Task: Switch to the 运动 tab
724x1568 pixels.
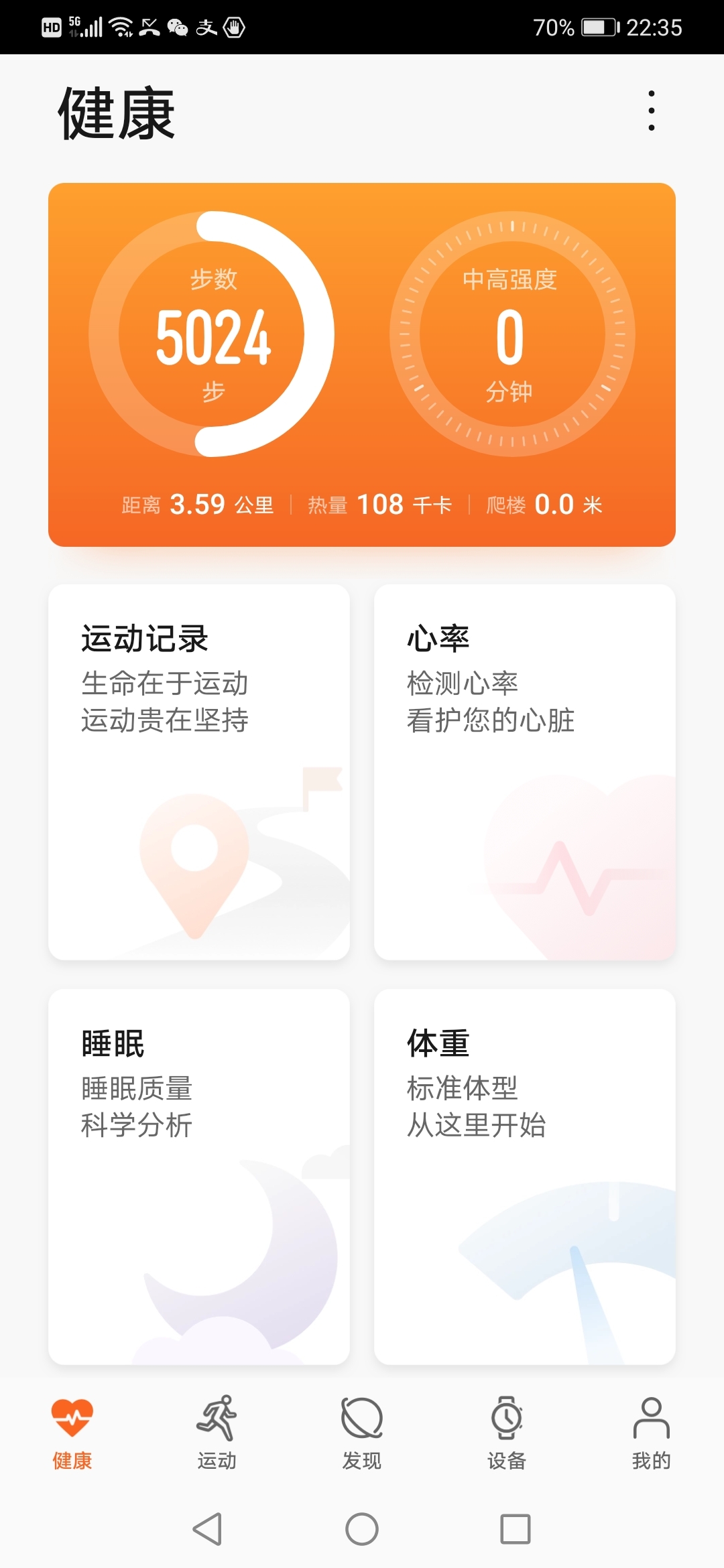Action: point(217,1433)
